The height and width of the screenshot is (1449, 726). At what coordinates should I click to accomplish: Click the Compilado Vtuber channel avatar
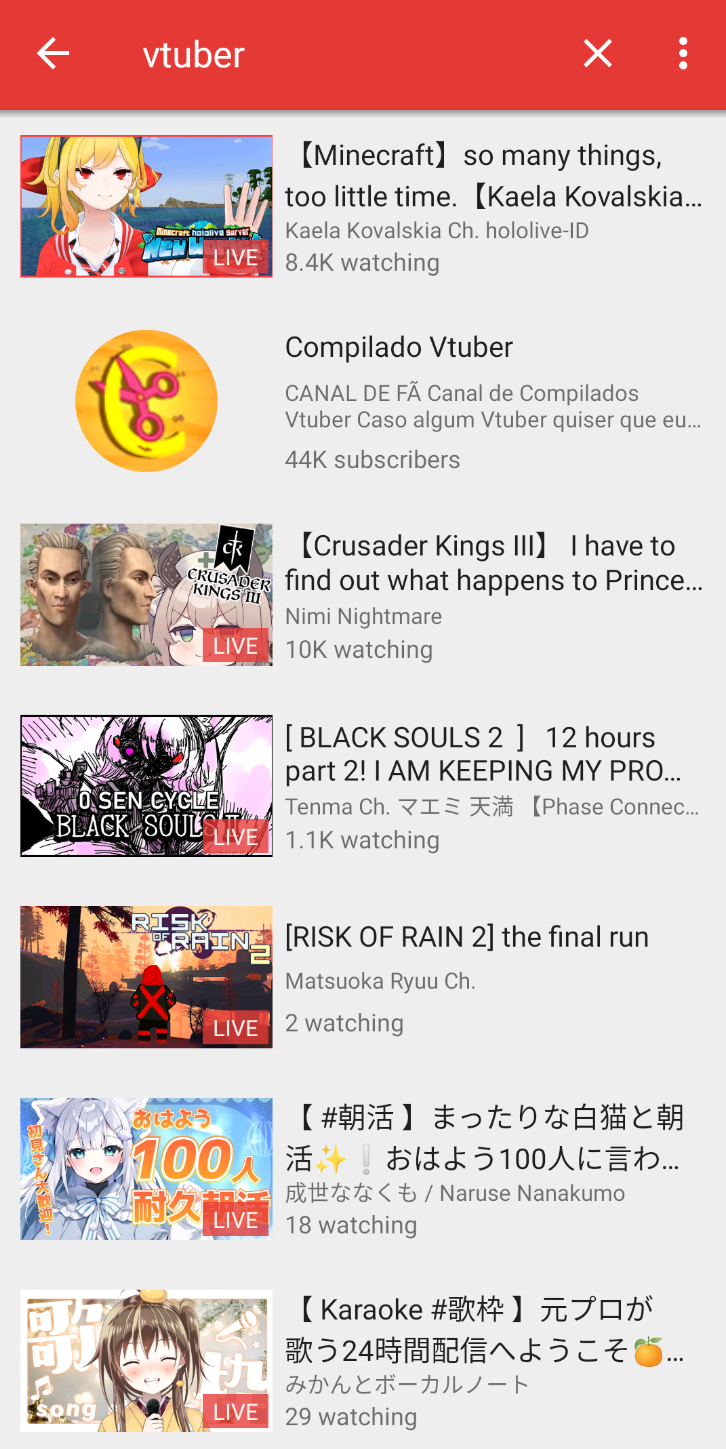click(x=146, y=401)
